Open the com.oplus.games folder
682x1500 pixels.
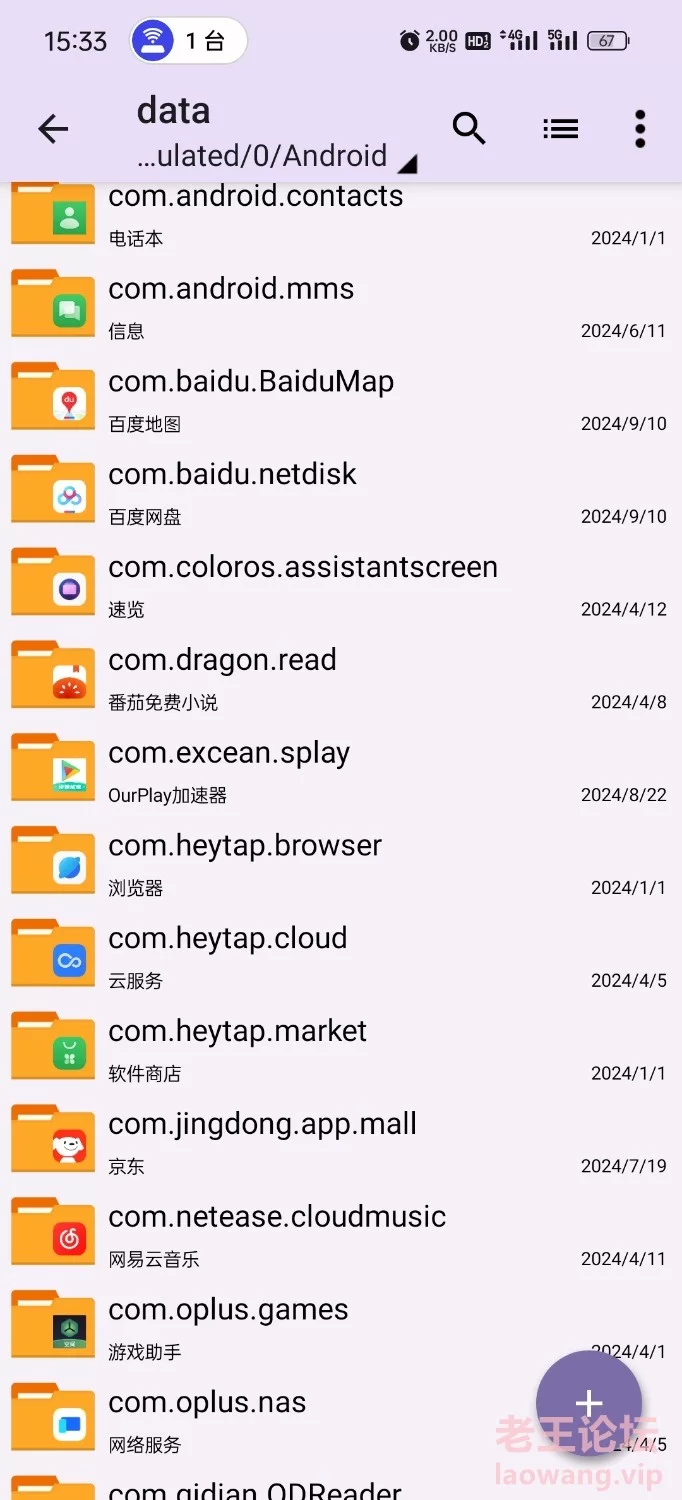point(341,1331)
